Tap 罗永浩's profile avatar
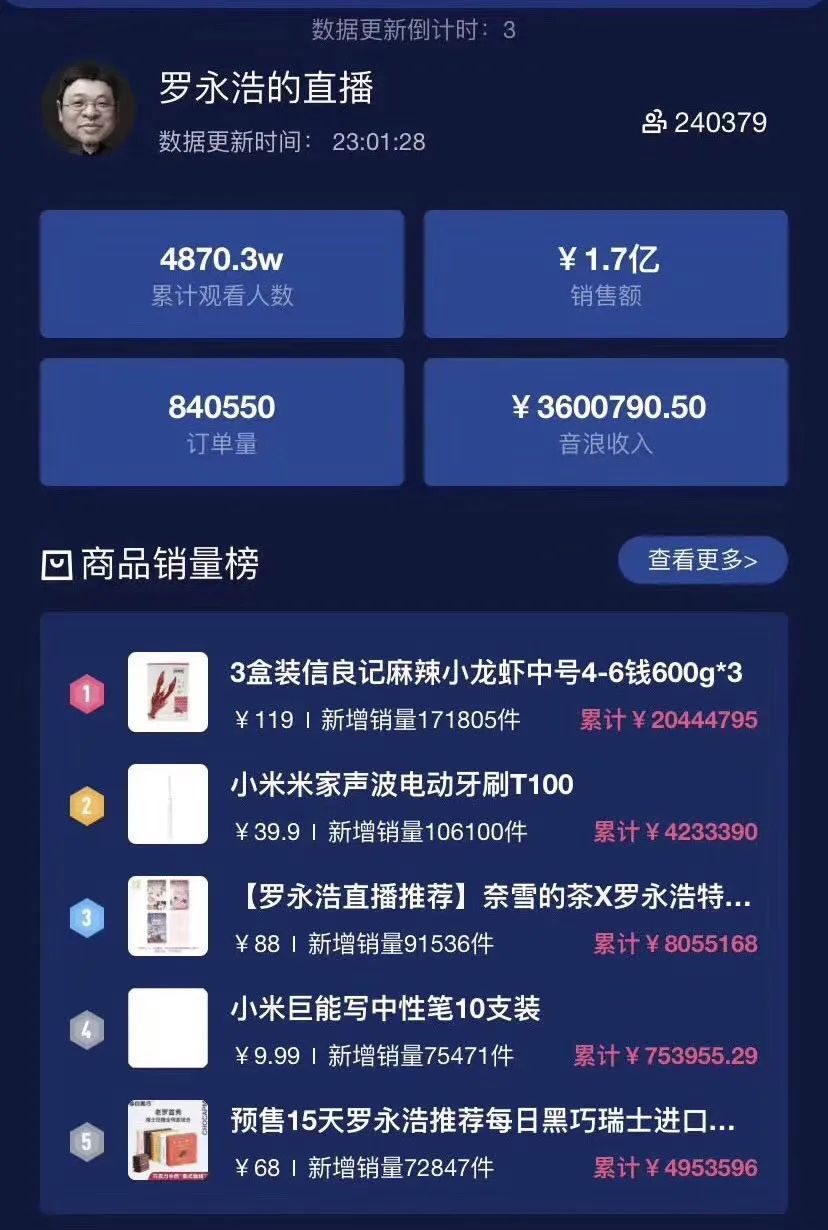Image resolution: width=828 pixels, height=1230 pixels. coord(87,108)
